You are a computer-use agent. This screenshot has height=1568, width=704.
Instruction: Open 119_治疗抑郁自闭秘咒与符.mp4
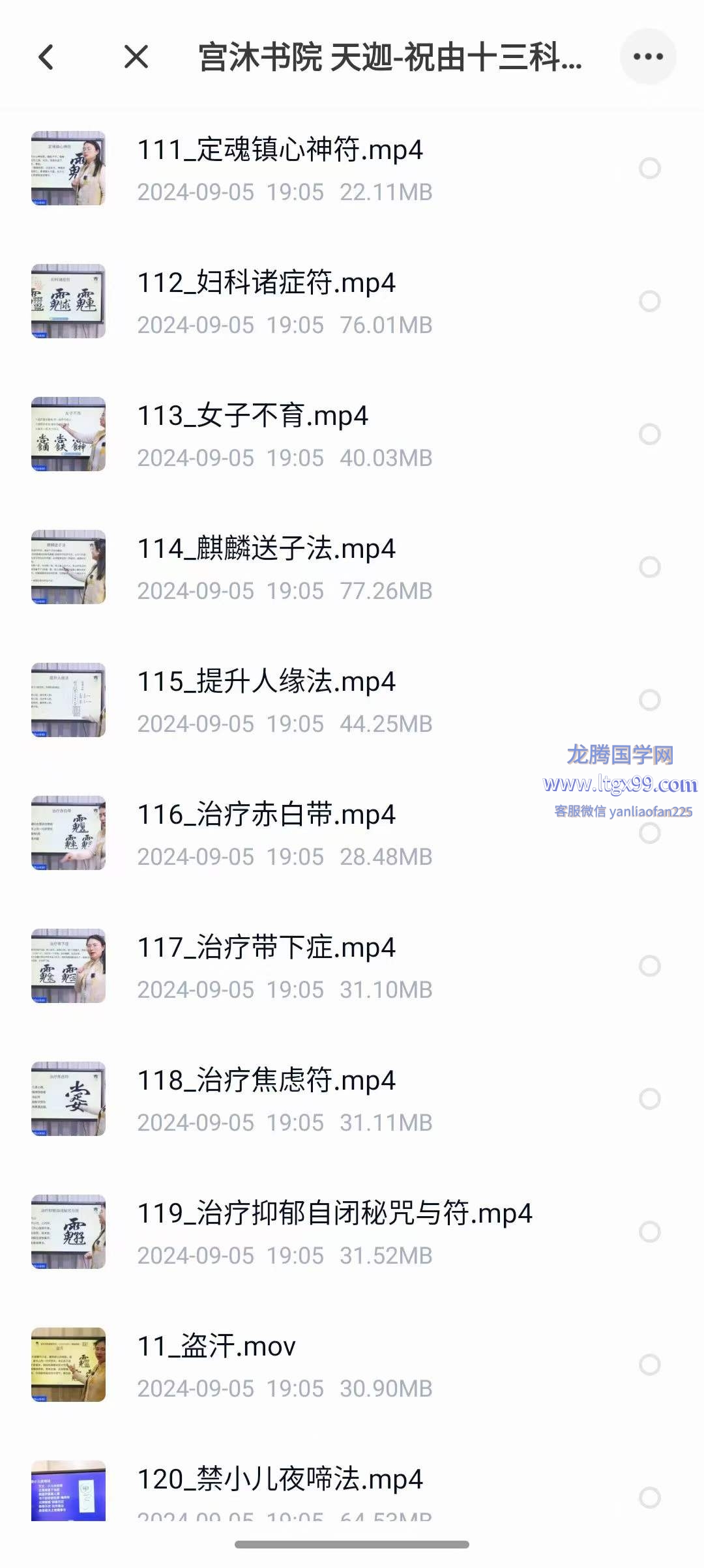pyautogui.click(x=334, y=1214)
